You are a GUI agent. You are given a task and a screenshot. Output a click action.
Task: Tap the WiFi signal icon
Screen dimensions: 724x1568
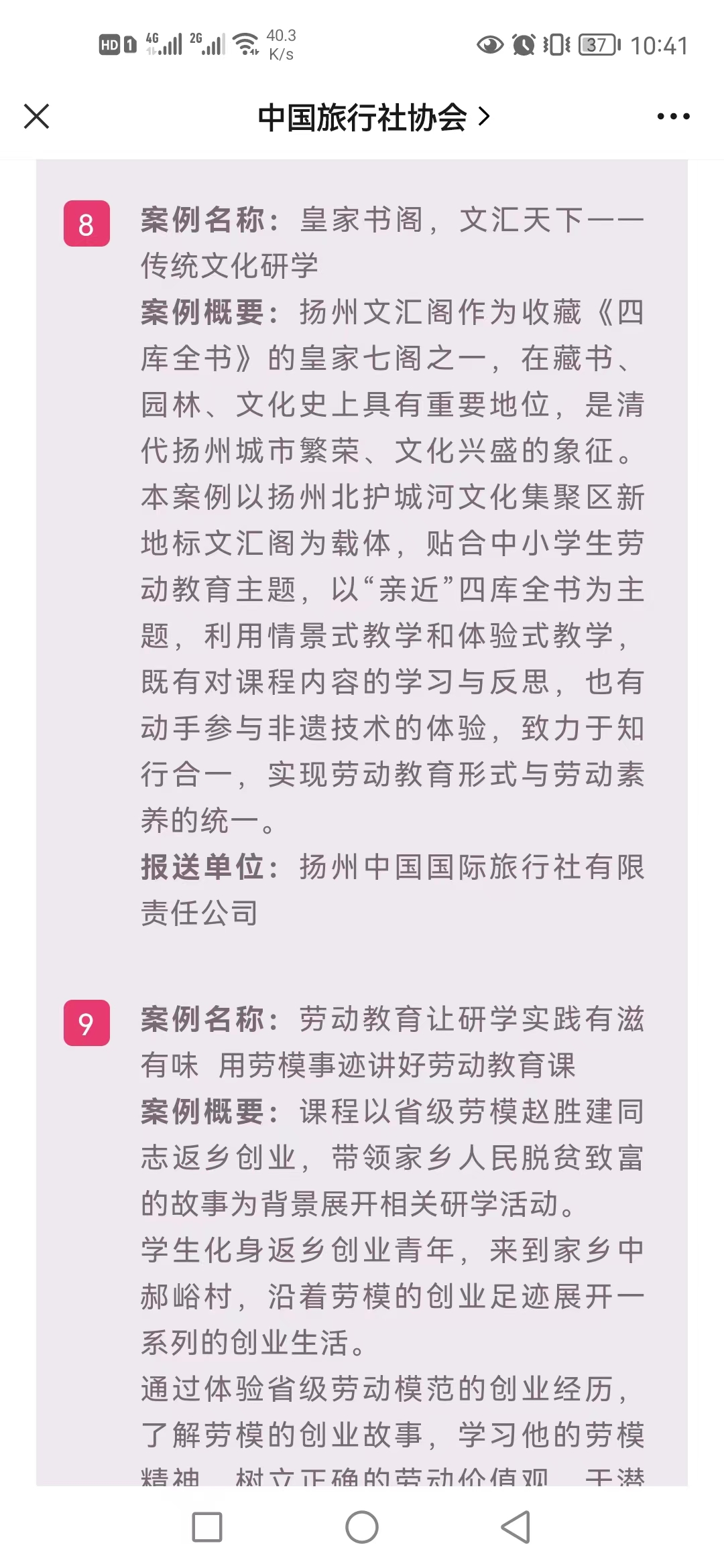click(x=245, y=42)
